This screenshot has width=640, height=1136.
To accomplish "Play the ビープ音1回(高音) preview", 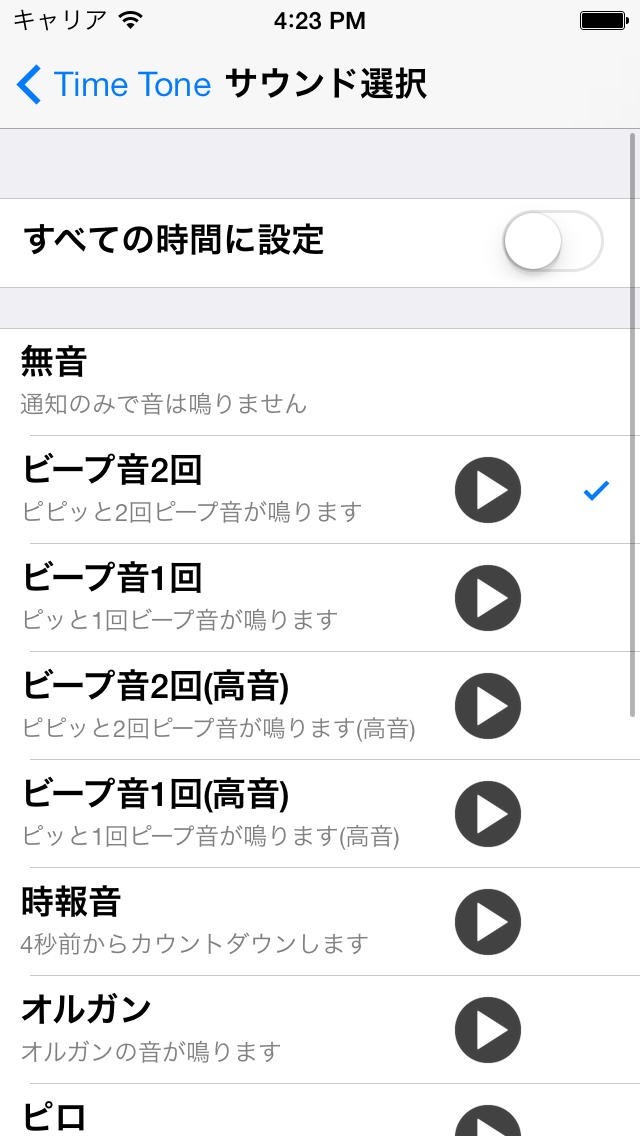I will (488, 814).
